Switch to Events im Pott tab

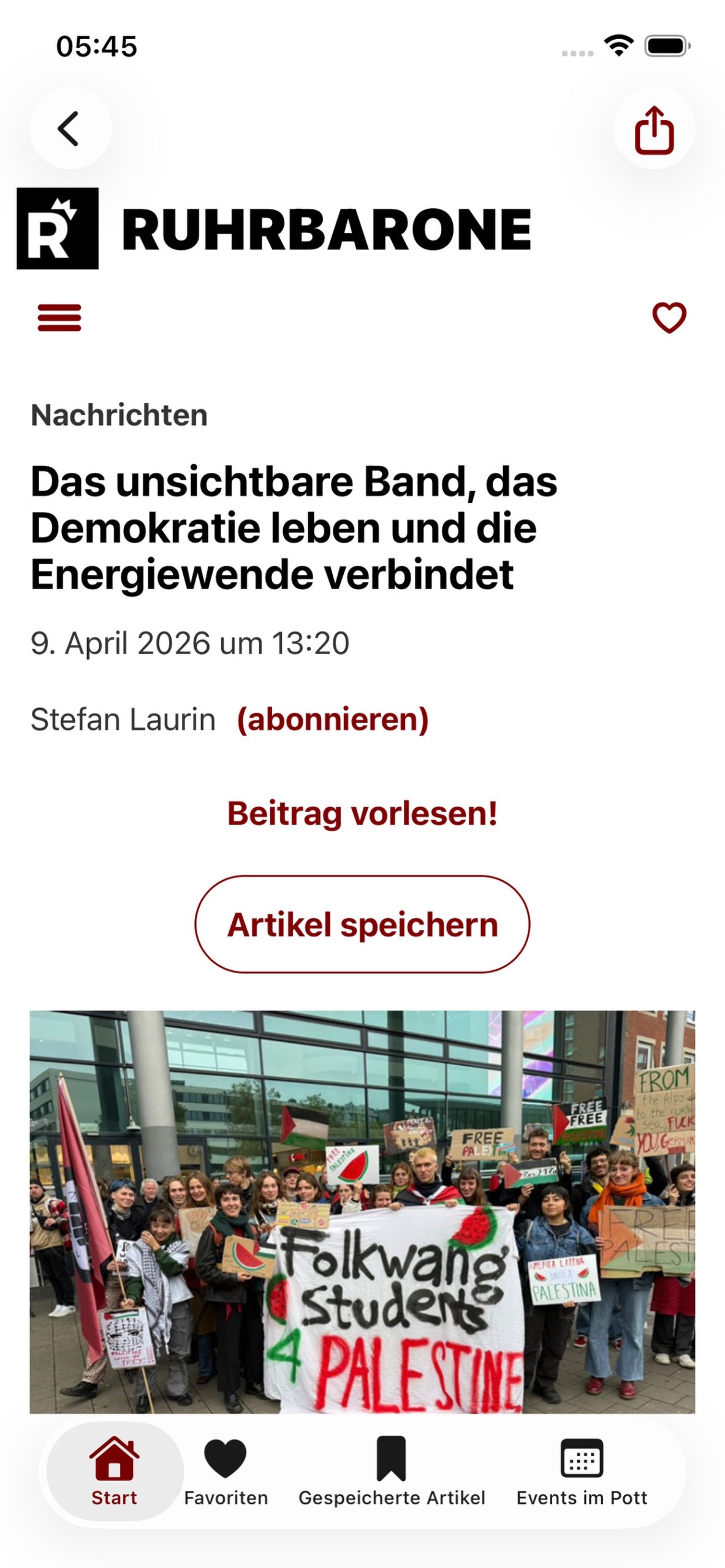tap(582, 1471)
